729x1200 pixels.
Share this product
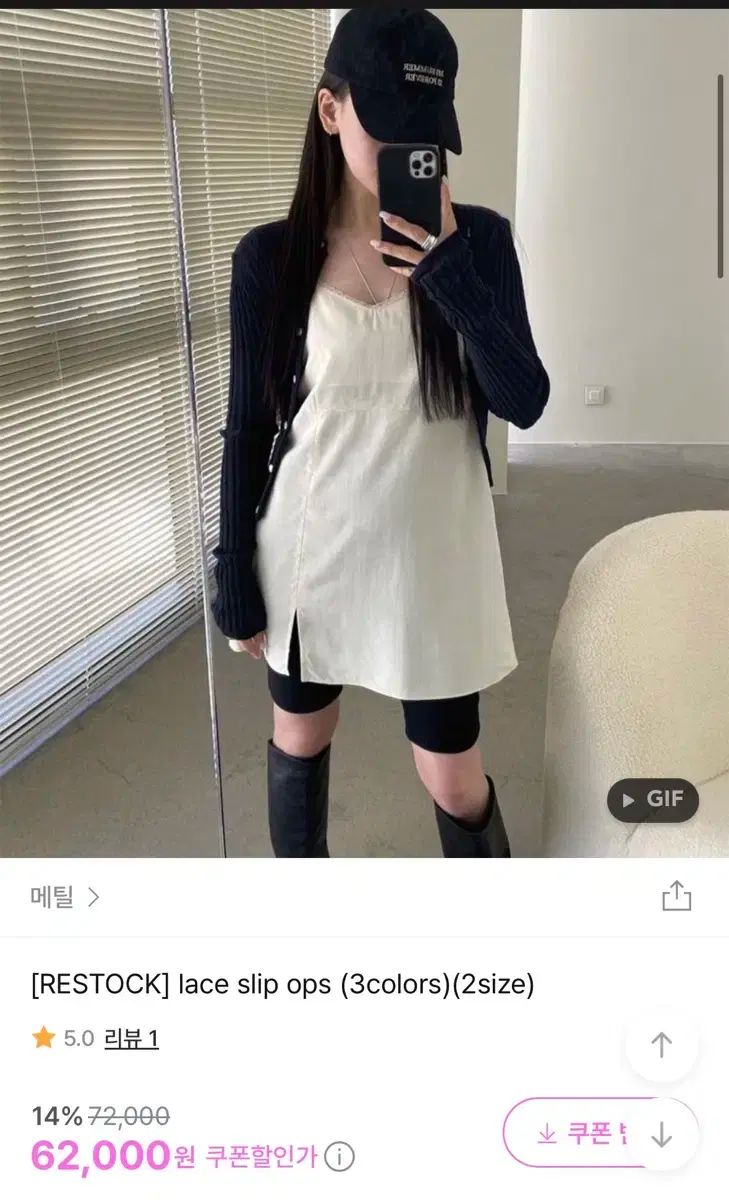(677, 896)
